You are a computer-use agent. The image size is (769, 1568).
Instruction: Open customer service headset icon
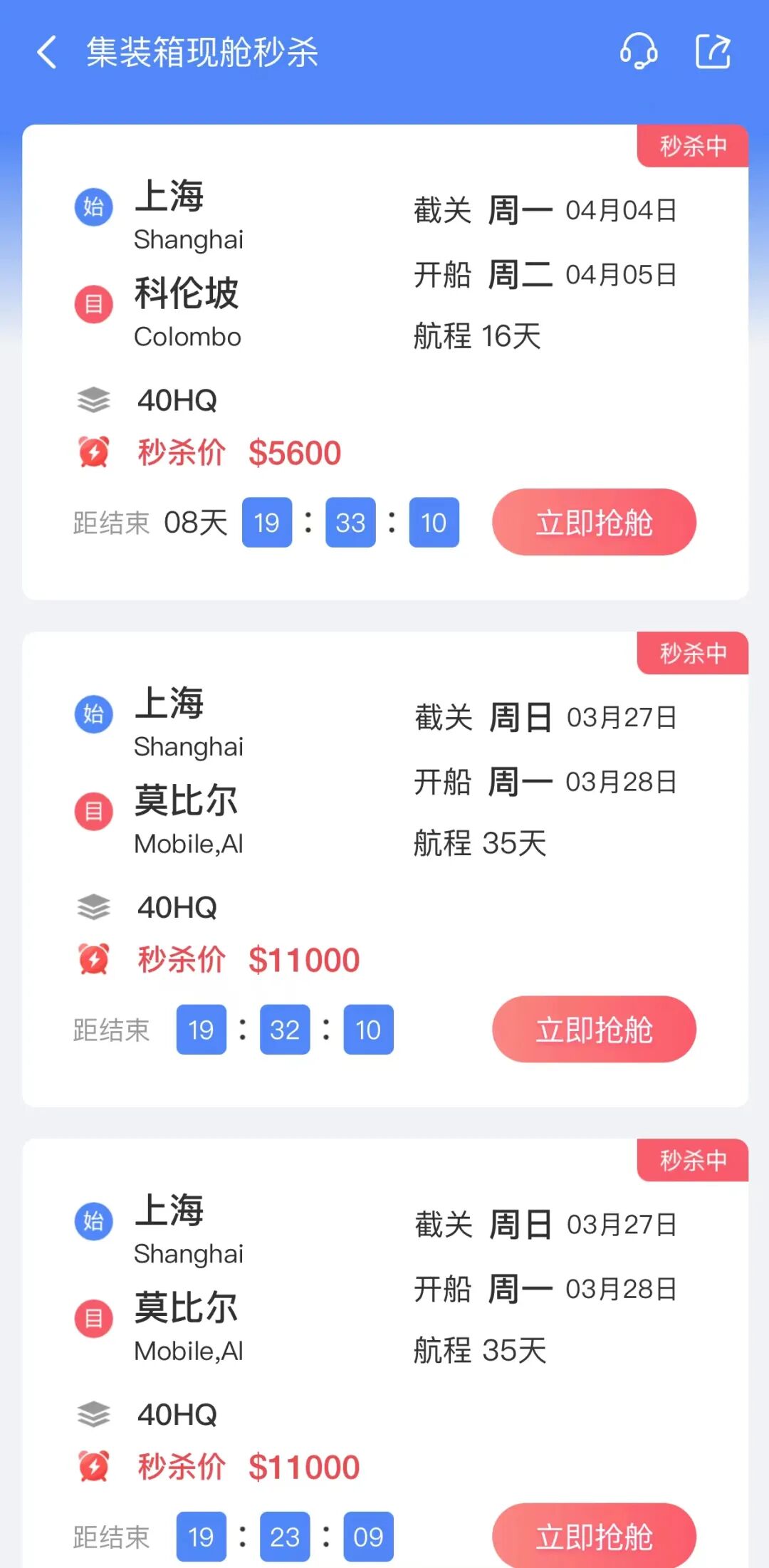639,52
